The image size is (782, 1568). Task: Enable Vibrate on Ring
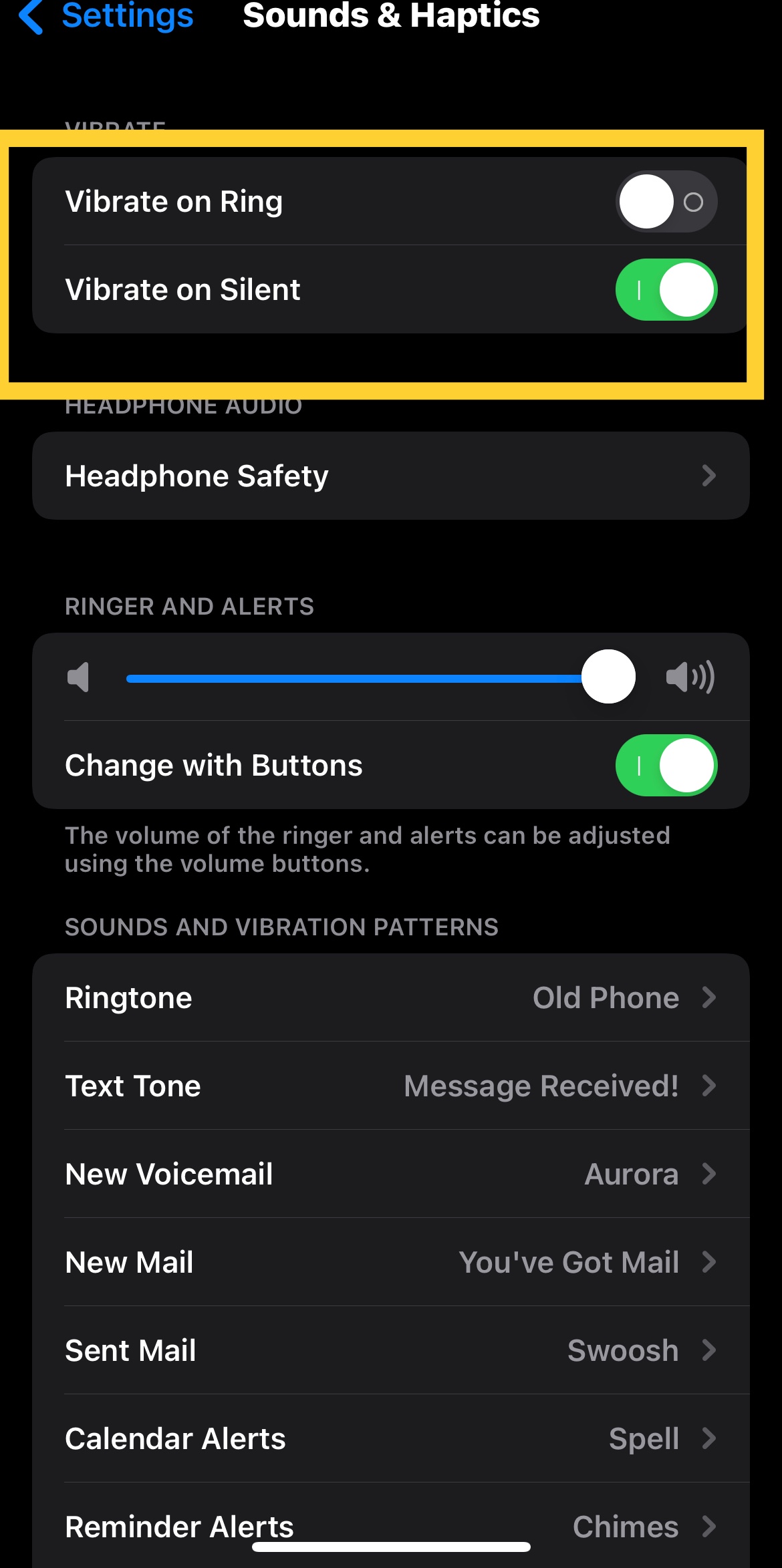click(666, 202)
